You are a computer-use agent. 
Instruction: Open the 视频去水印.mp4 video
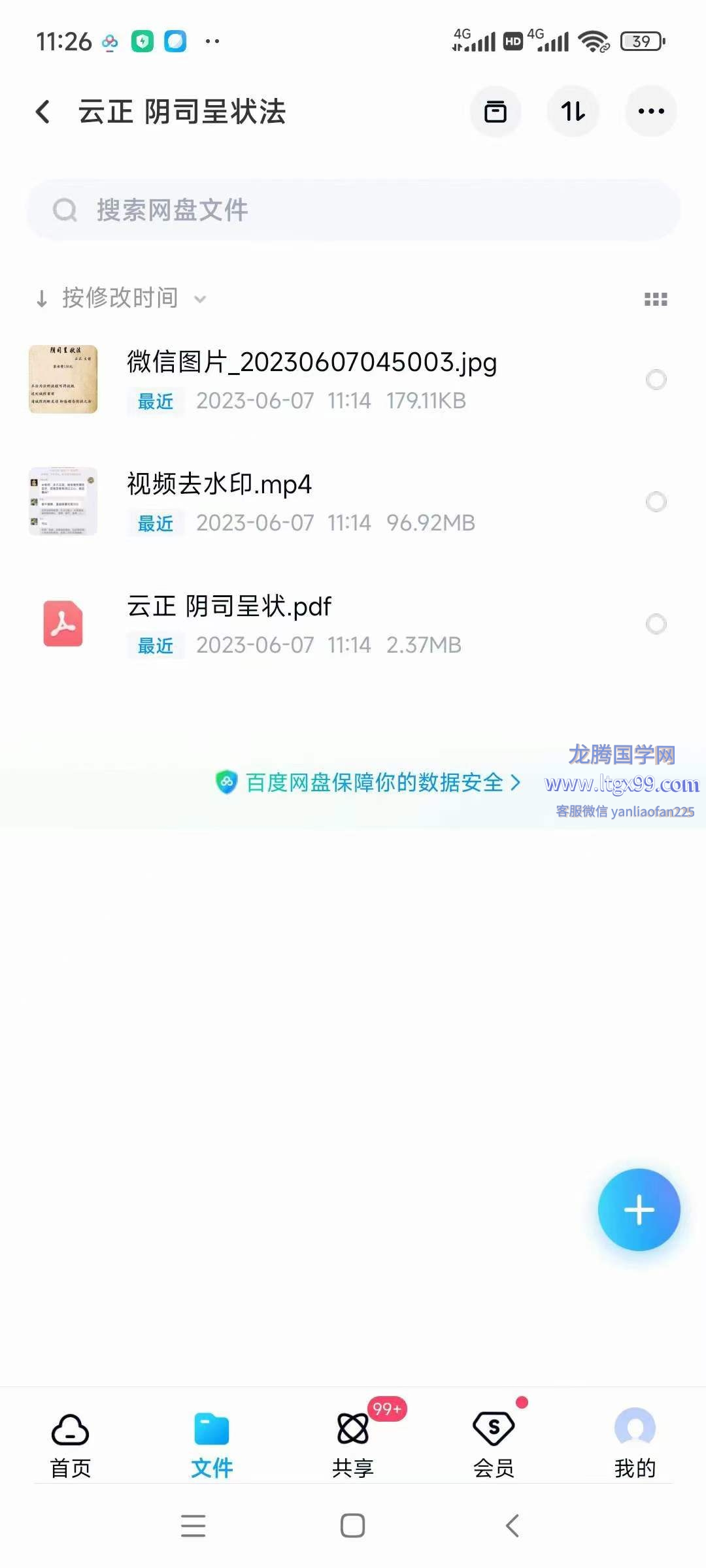pos(219,484)
